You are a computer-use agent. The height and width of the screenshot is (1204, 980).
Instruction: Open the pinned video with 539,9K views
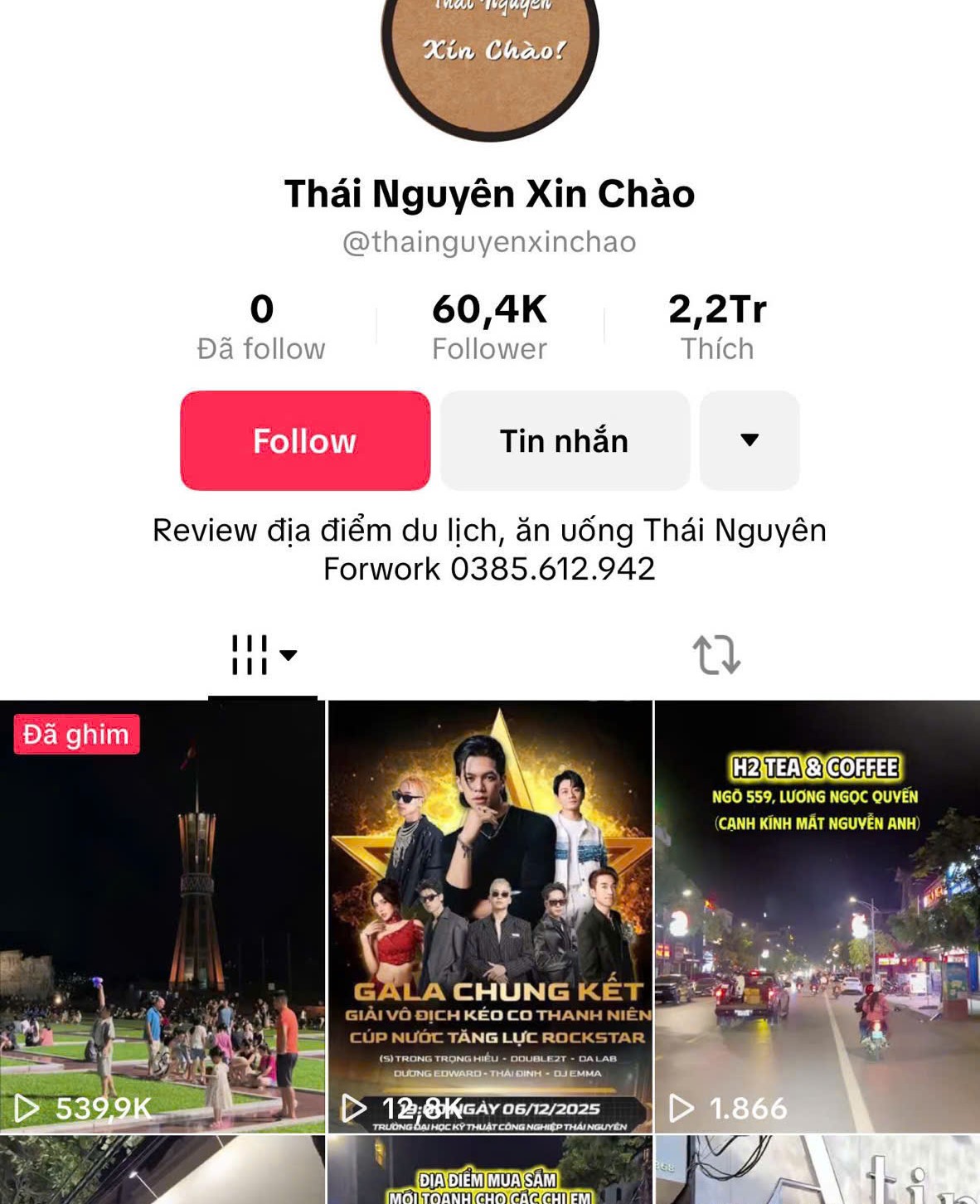[x=163, y=916]
